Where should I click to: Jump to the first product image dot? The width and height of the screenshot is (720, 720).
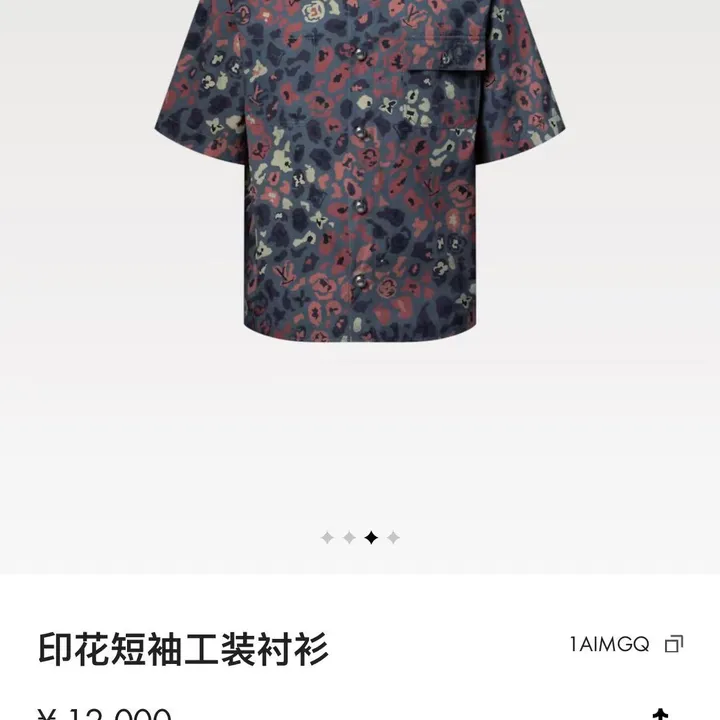(327, 538)
